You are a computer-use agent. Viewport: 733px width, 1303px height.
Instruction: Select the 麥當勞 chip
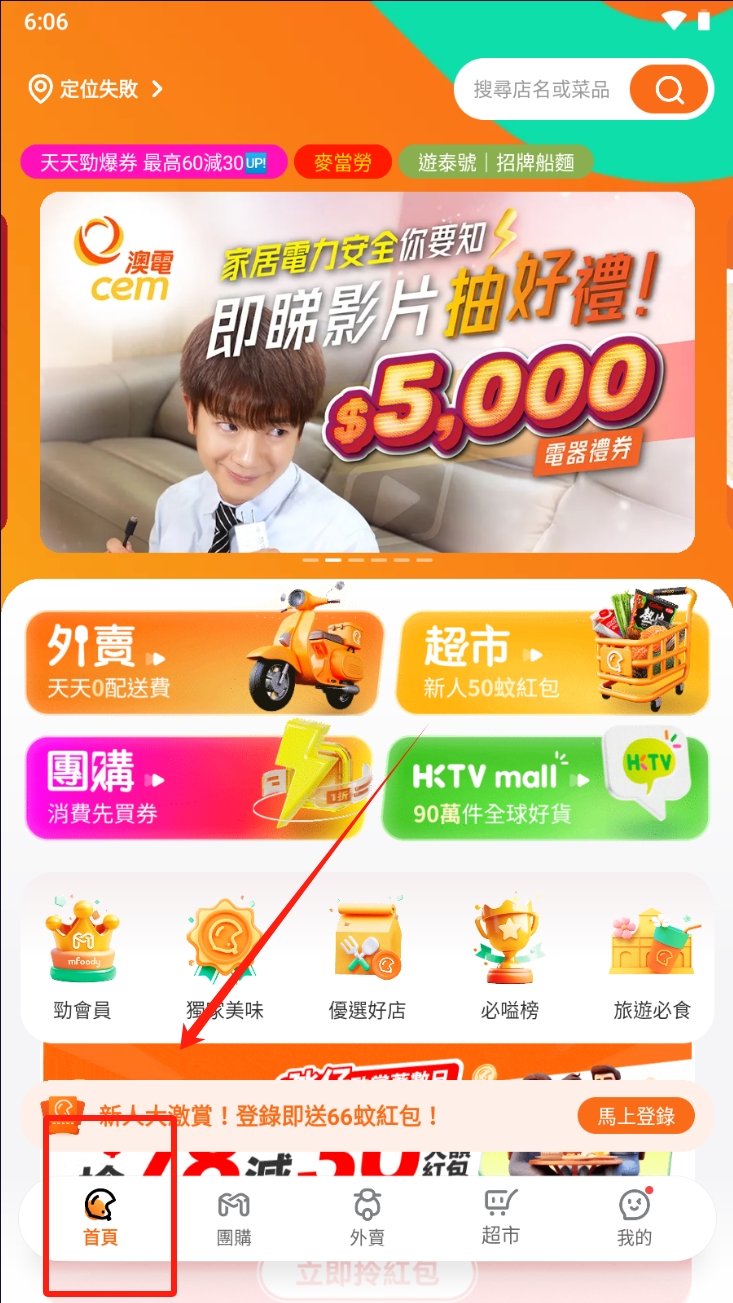(342, 162)
